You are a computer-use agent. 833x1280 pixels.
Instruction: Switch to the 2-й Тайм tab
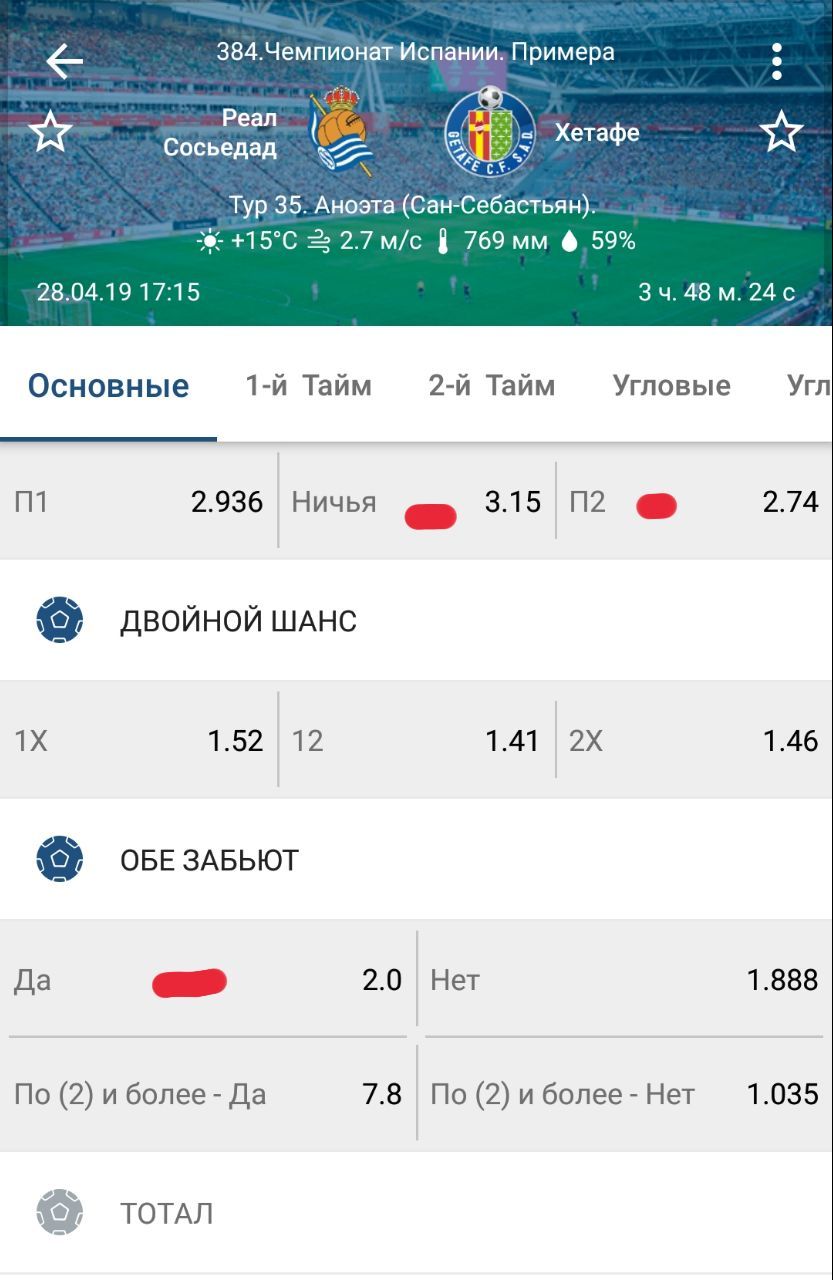tap(491, 385)
